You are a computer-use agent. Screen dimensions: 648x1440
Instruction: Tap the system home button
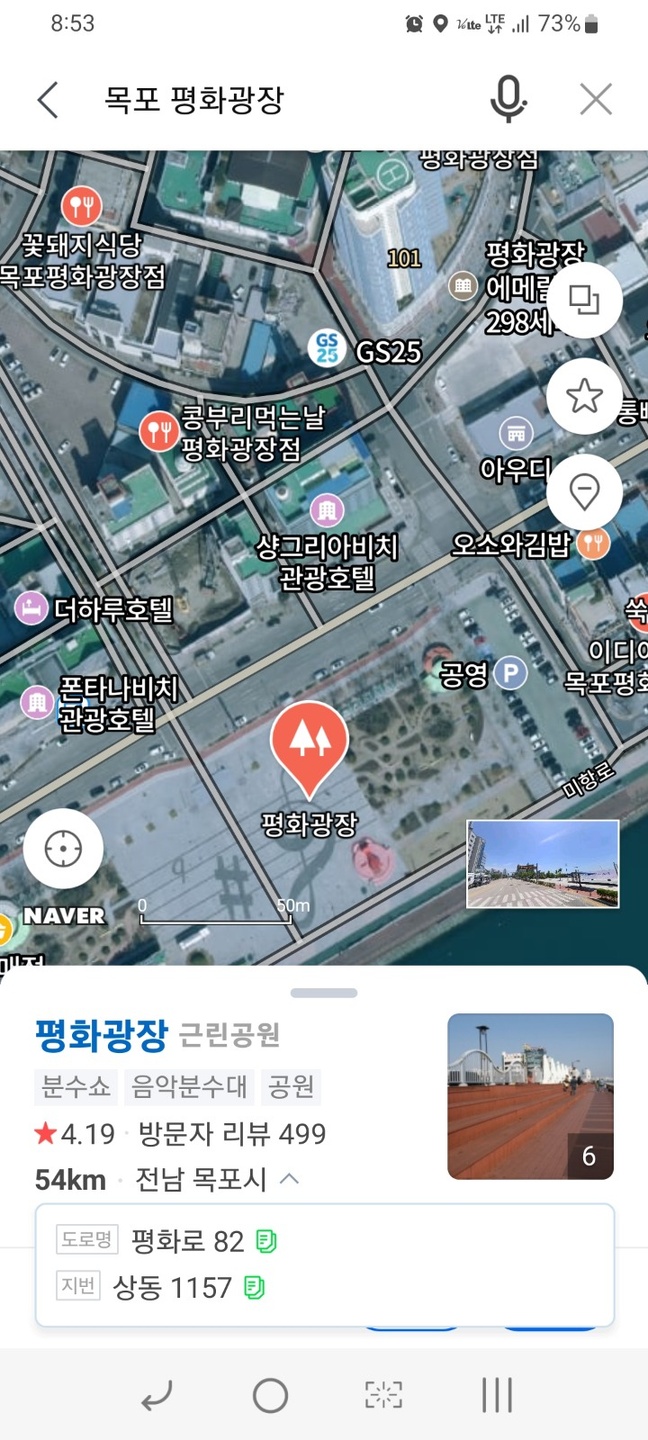[x=270, y=1395]
